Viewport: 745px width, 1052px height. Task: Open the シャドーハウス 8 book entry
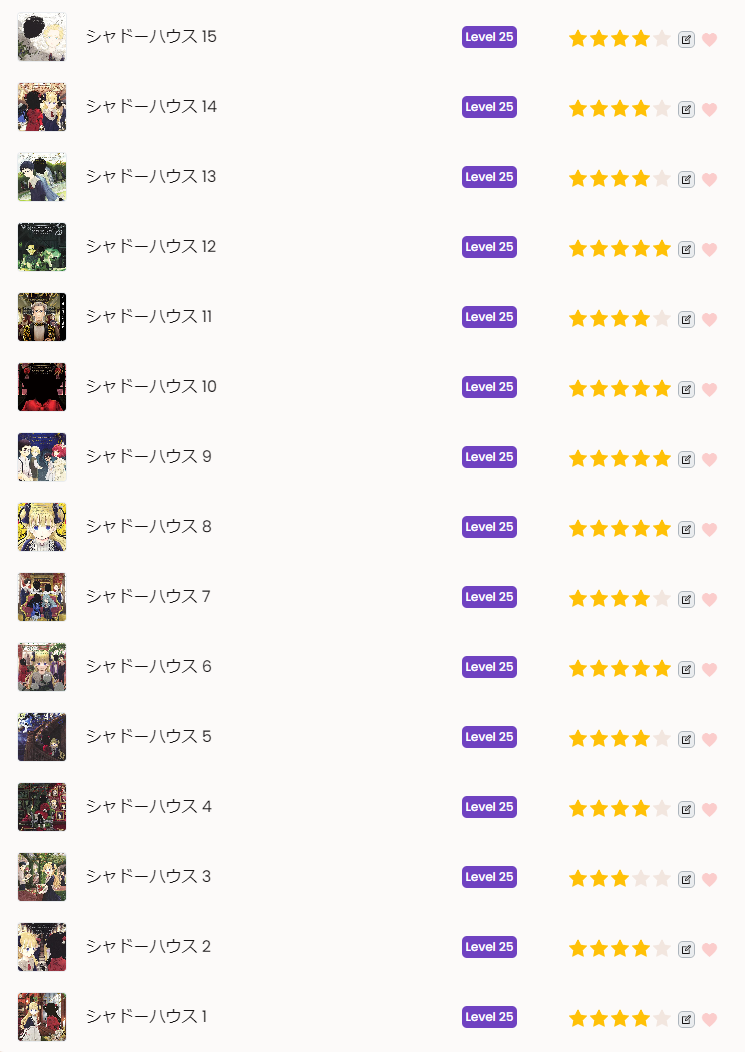click(x=148, y=527)
